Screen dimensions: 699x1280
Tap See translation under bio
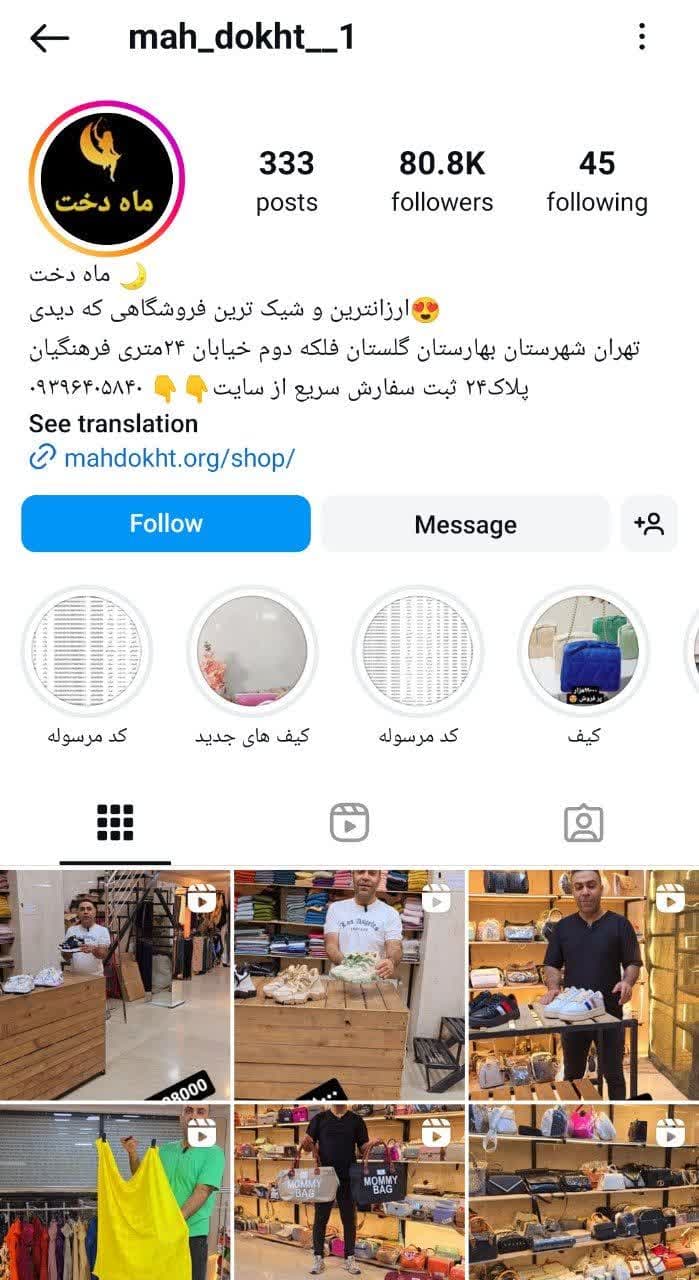pos(113,423)
